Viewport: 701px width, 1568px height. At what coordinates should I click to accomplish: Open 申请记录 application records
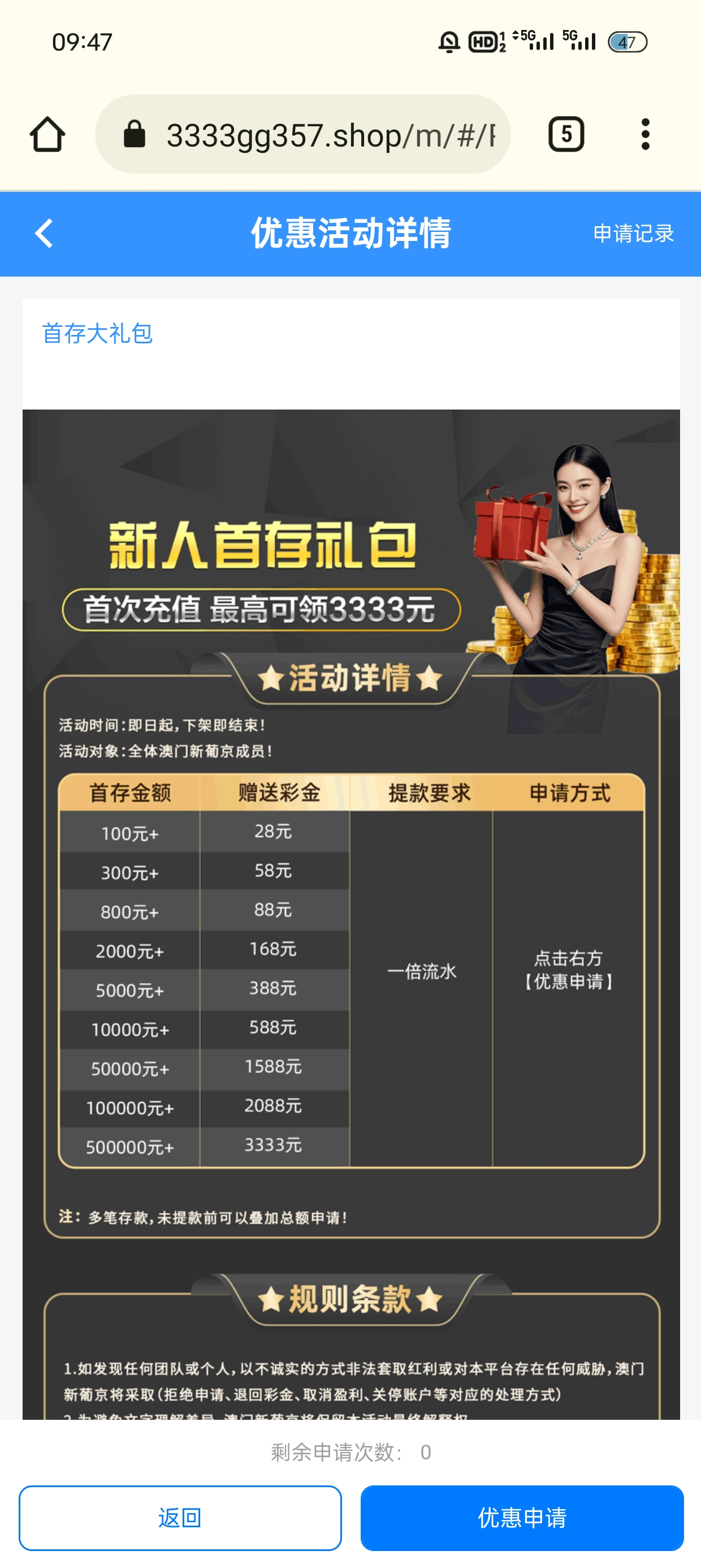pos(633,233)
